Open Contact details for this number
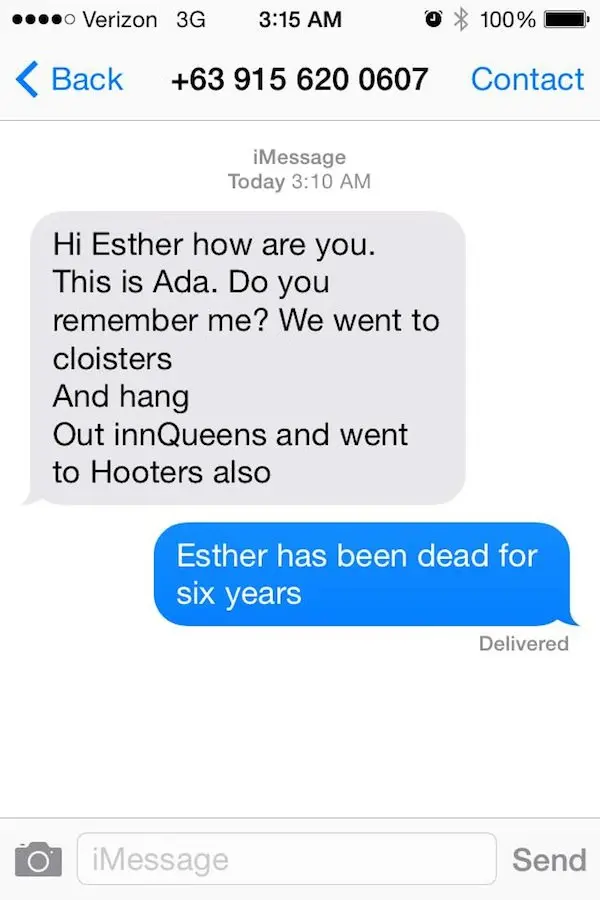This screenshot has height=900, width=600. [x=527, y=79]
